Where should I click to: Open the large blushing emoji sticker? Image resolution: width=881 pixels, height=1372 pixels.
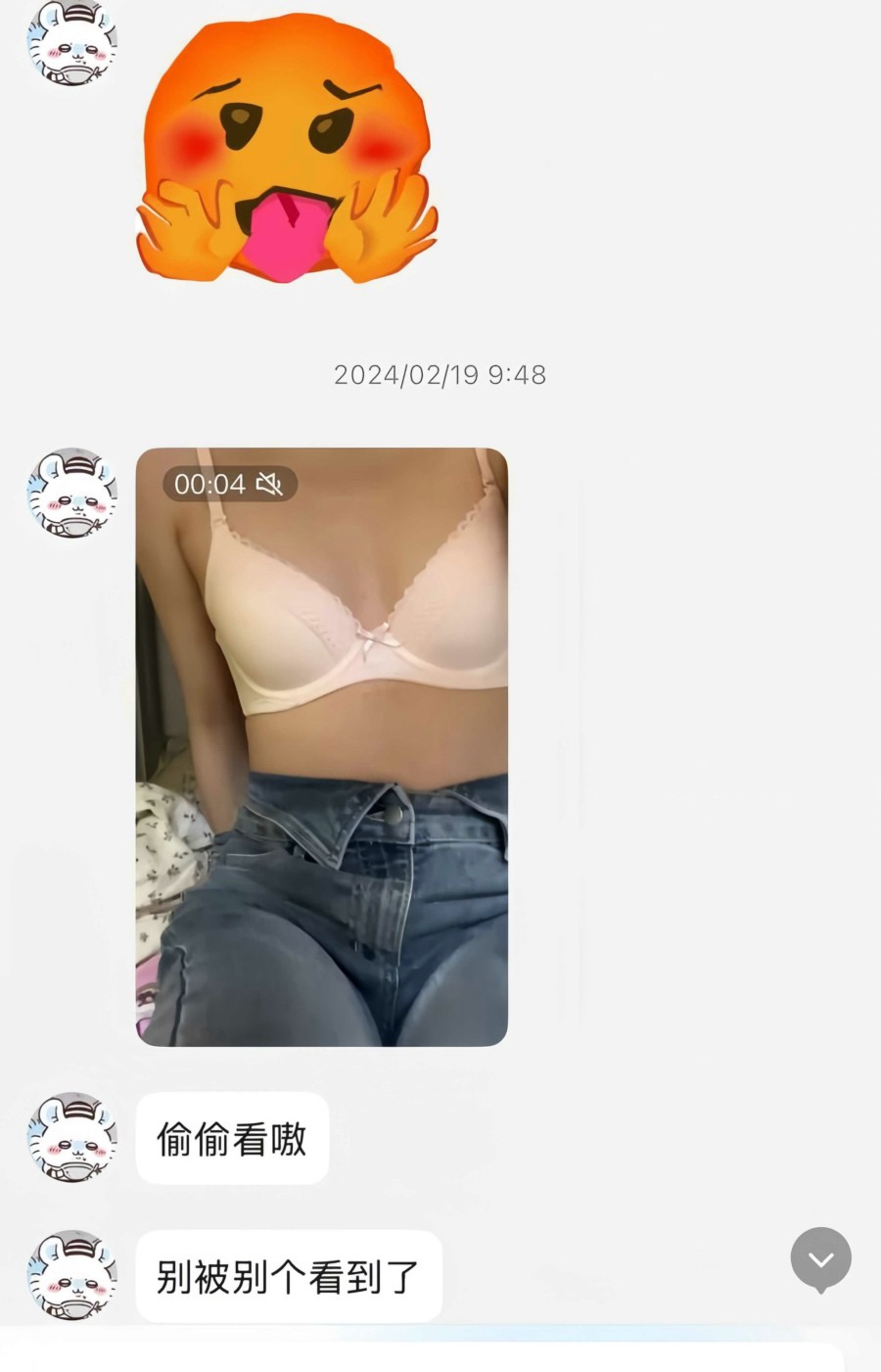click(286, 150)
